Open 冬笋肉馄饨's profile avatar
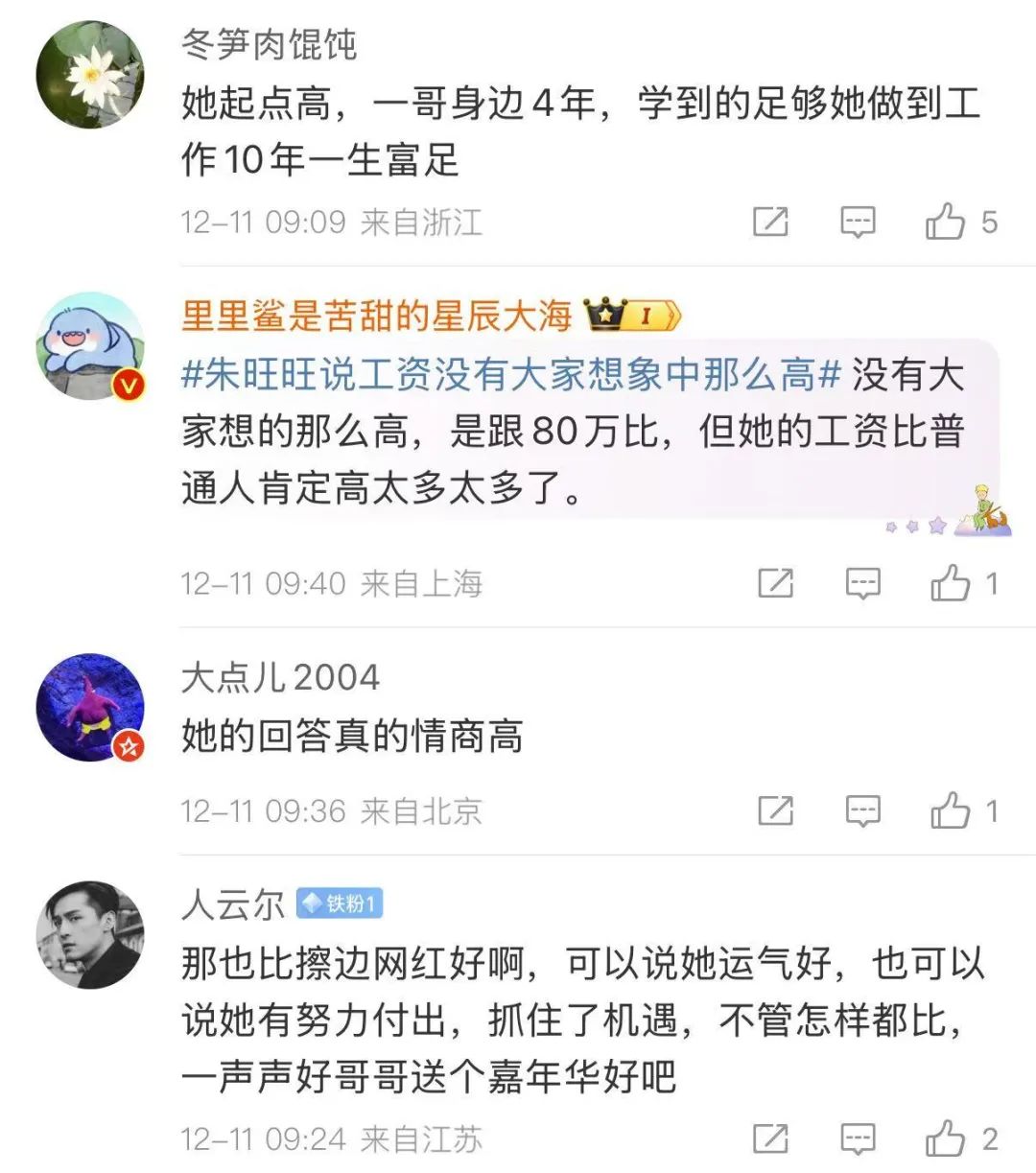This screenshot has height=1173, width=1036. (90, 75)
